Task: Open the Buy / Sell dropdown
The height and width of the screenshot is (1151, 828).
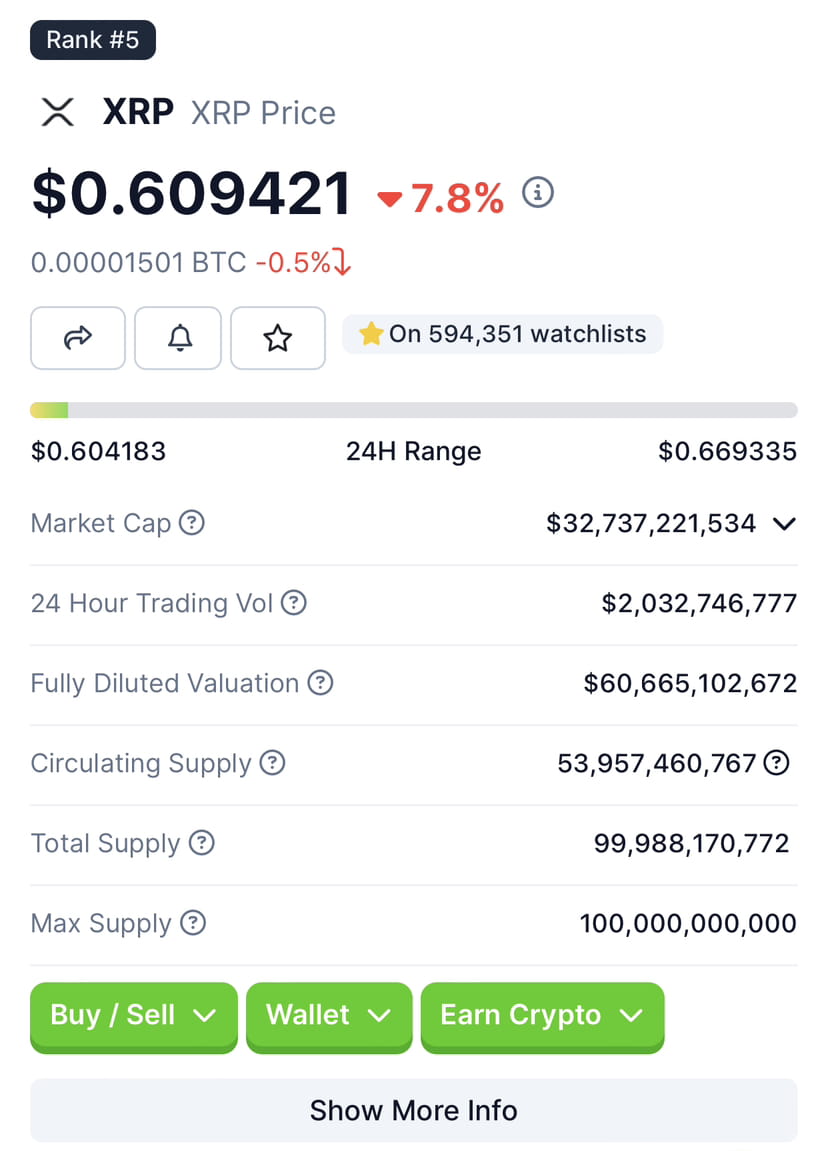Action: point(133,1015)
